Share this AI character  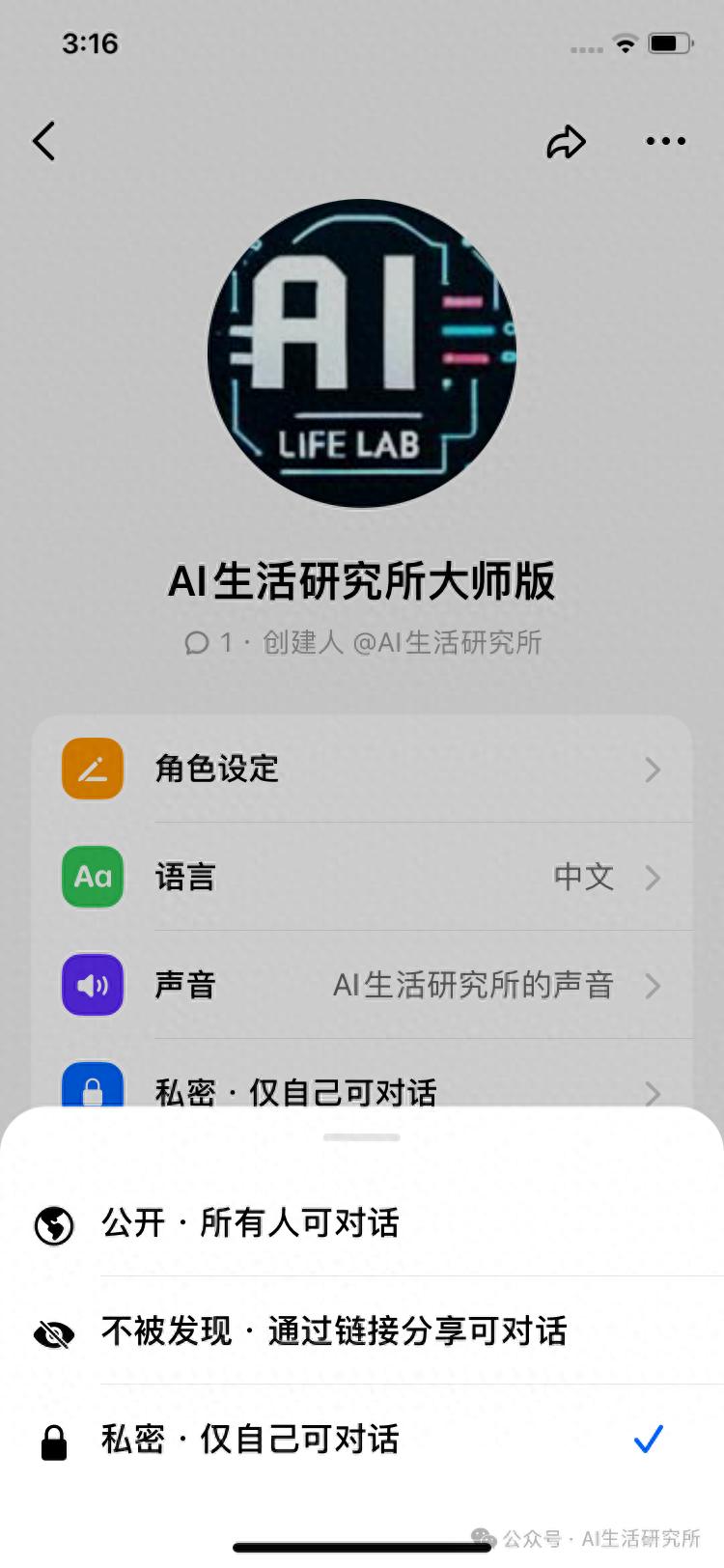(566, 142)
